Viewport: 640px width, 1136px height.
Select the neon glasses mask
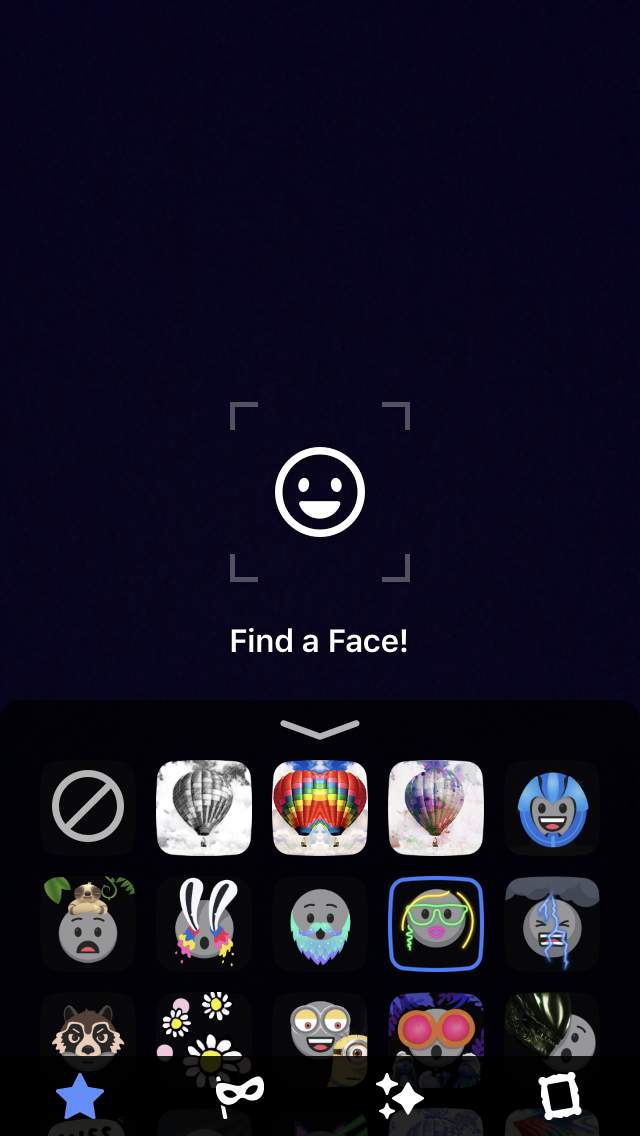click(436, 923)
